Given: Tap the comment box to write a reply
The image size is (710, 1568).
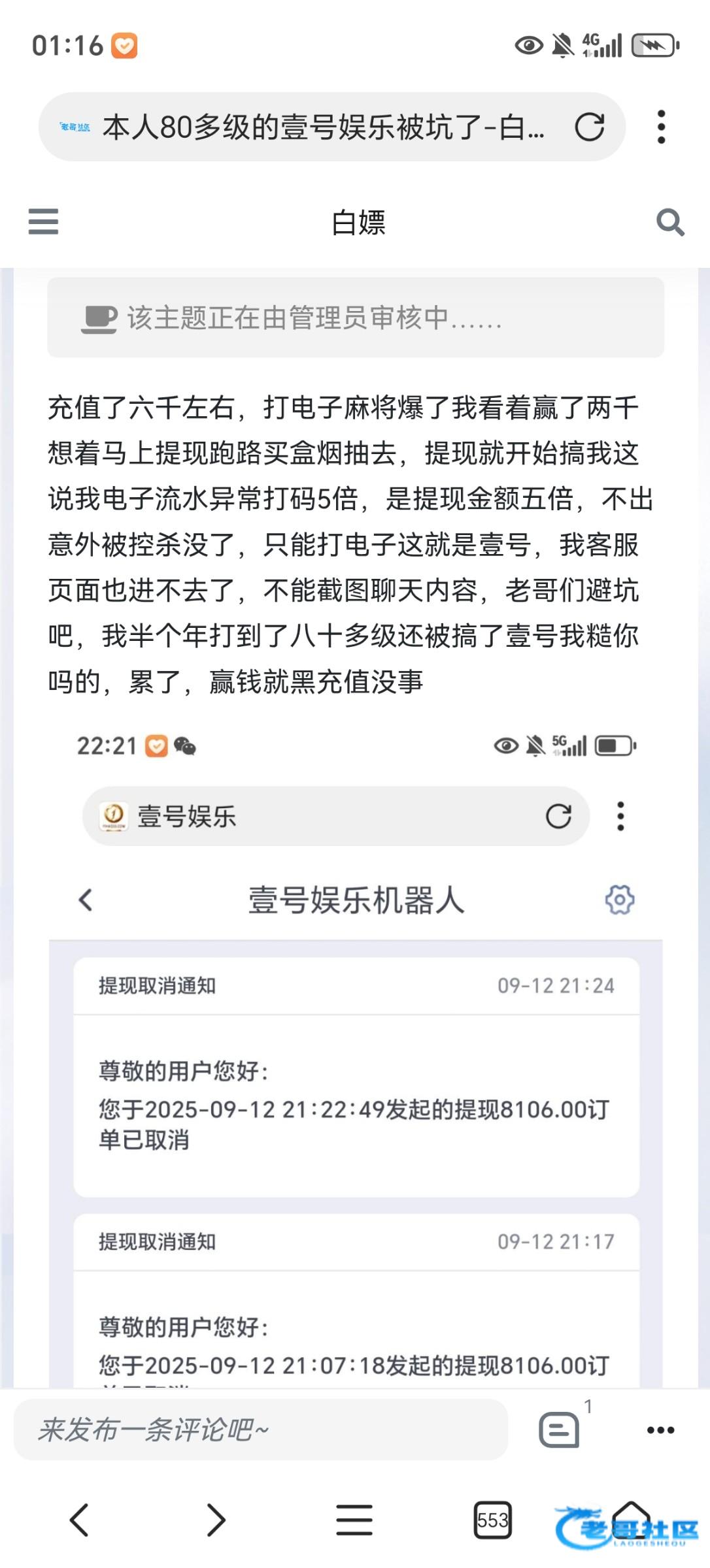Looking at the screenshot, I should click(260, 1429).
